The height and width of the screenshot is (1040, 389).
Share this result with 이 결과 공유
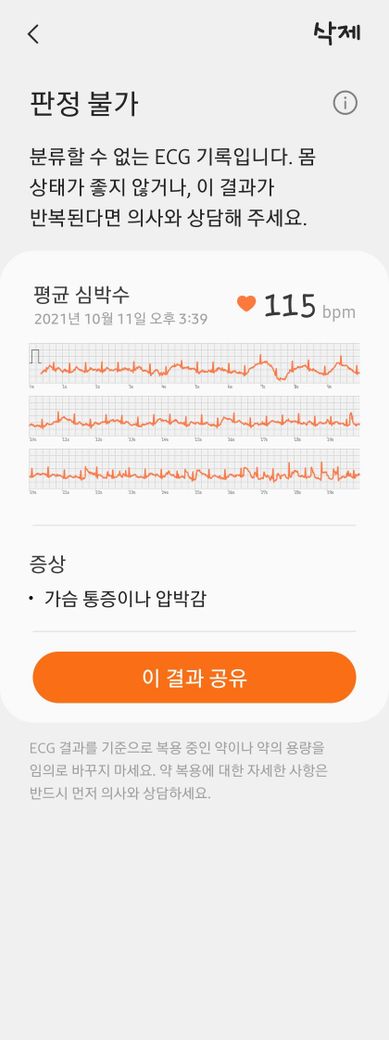click(194, 677)
